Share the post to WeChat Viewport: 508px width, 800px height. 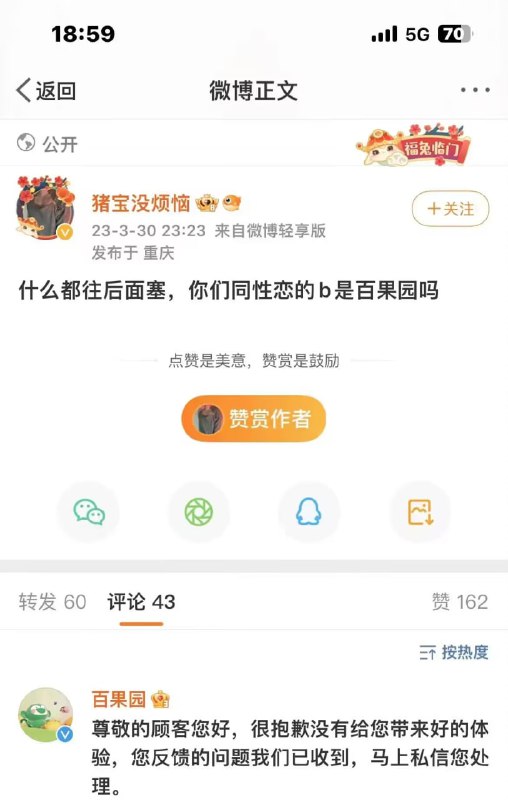point(89,512)
